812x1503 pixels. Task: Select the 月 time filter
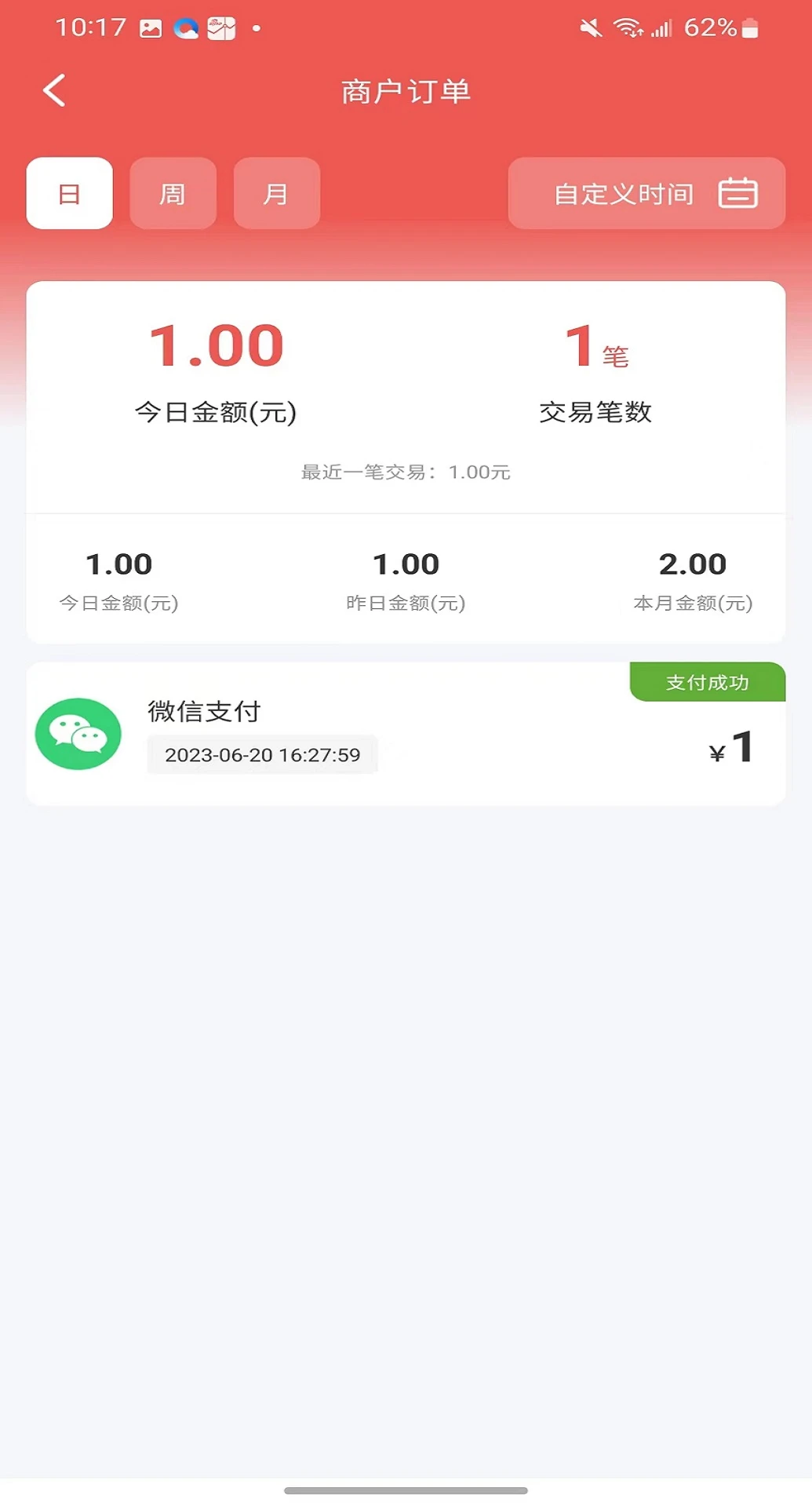(276, 193)
